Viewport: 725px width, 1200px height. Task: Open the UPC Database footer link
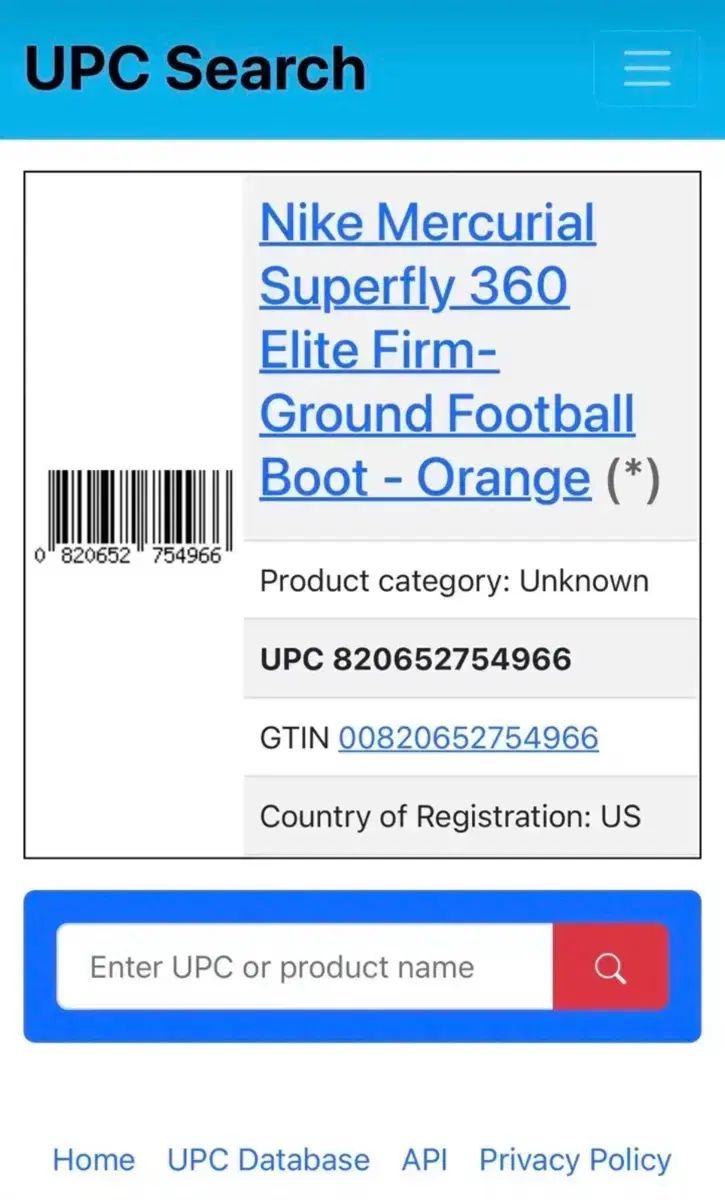(268, 1159)
